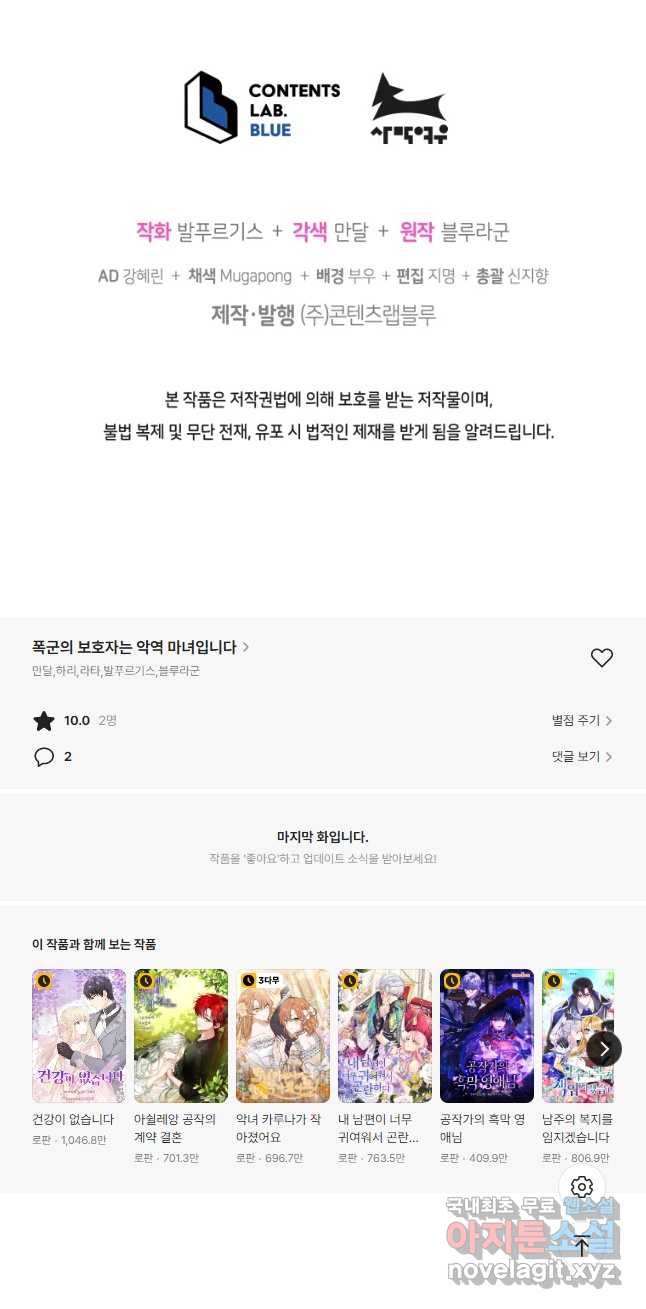This screenshot has height=1309, width=646.
Task: Show next recommended titles with the arrow
Action: click(604, 1049)
